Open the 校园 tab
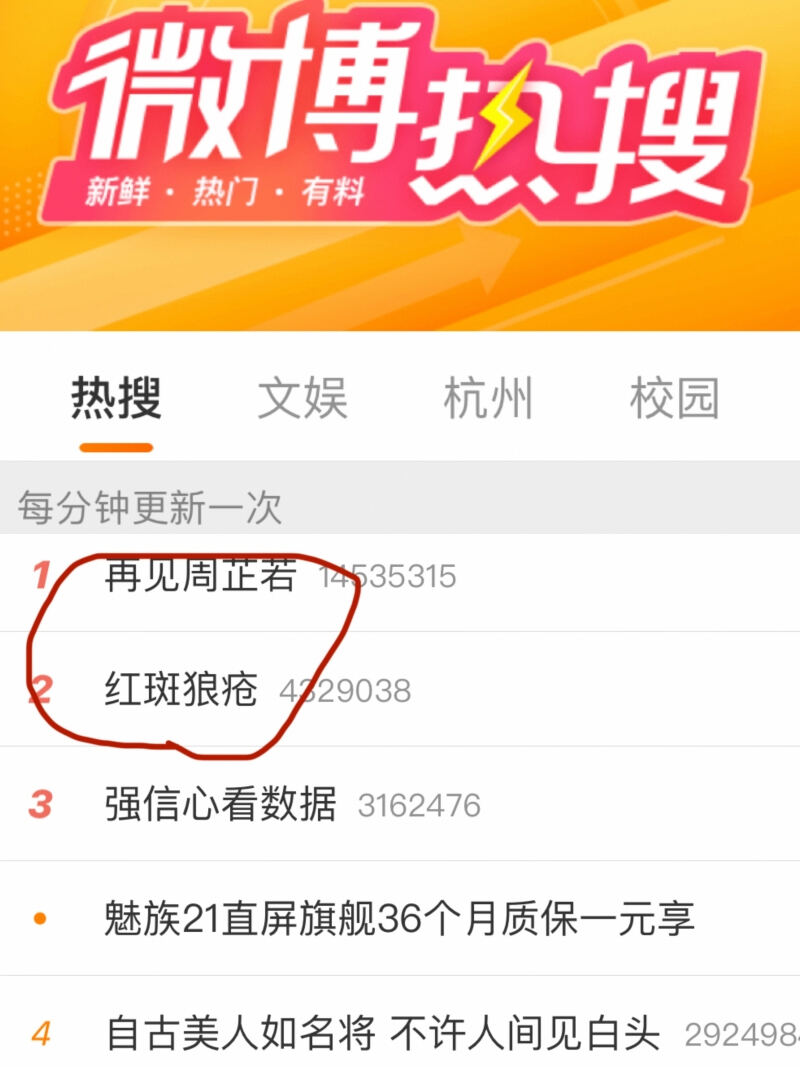 coord(674,399)
